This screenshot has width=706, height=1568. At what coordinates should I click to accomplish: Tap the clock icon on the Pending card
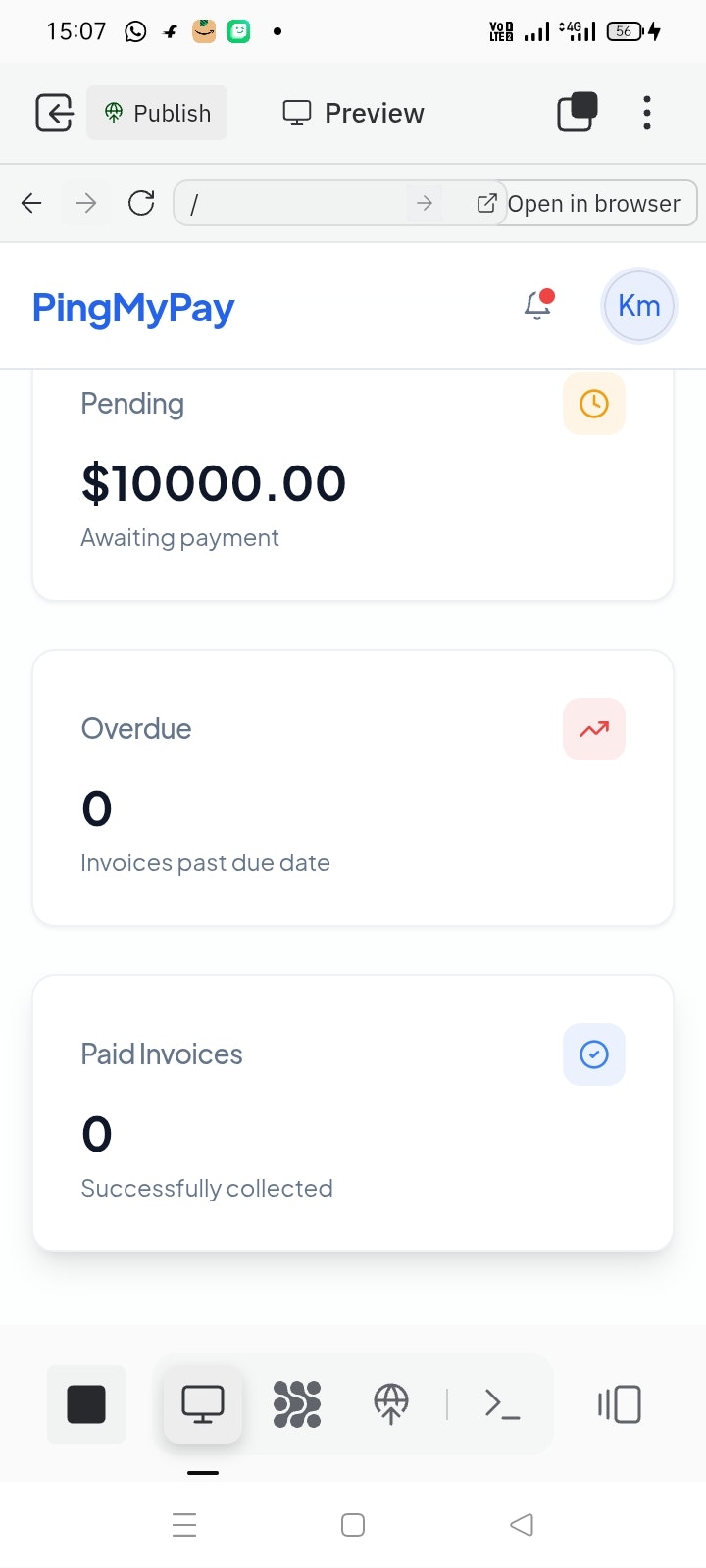tap(594, 403)
